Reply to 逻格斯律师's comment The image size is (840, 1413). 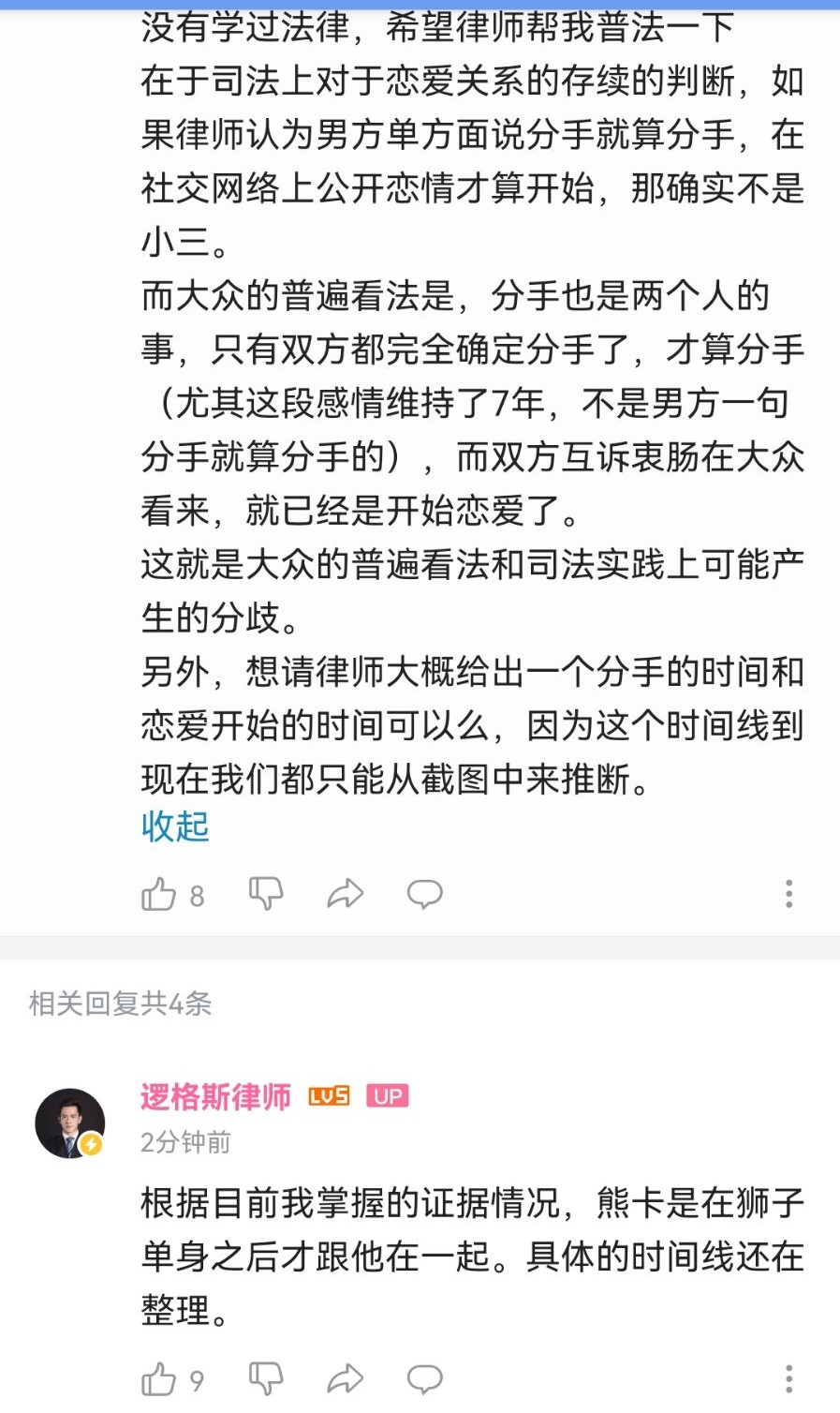tap(424, 1378)
